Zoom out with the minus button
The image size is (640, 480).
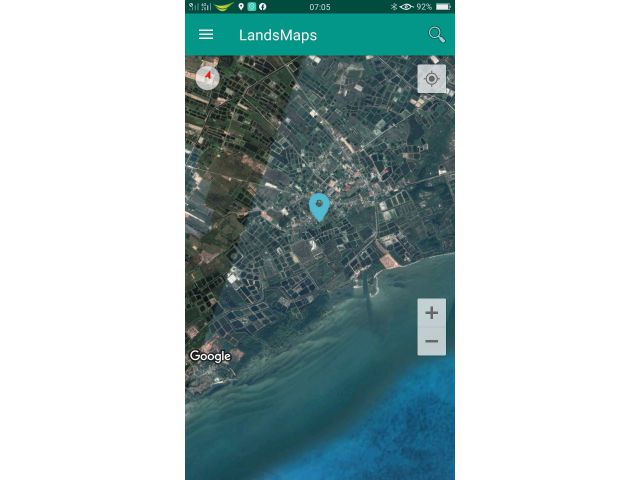coord(431,341)
